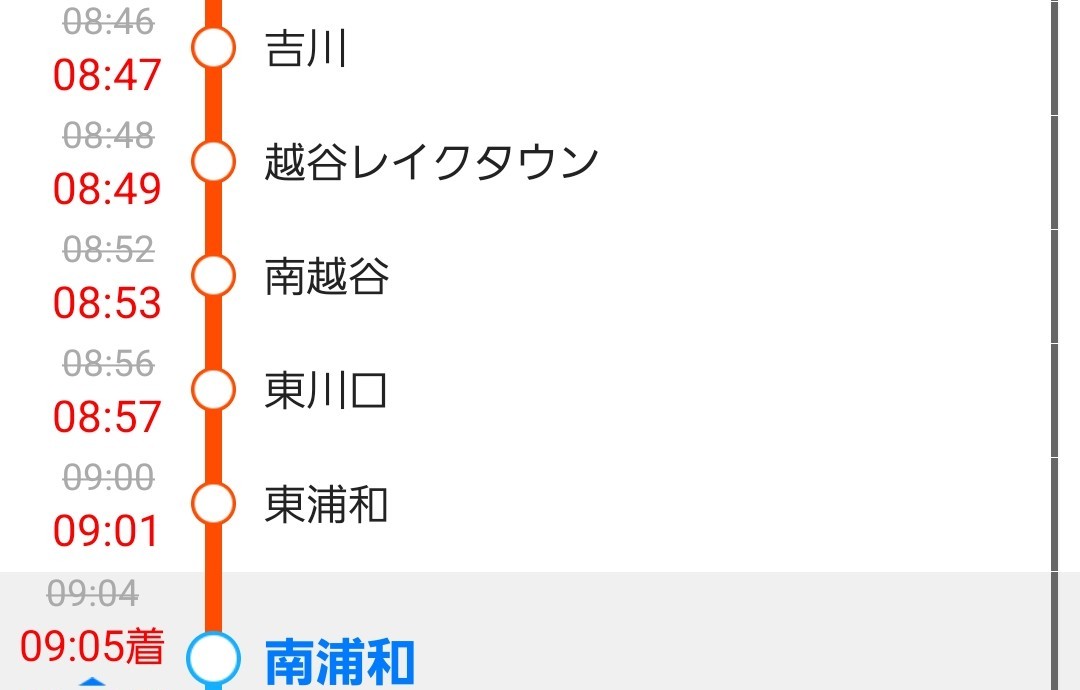Open the 東浦和 station stop
Image resolution: width=1080 pixels, height=690 pixels.
tap(326, 505)
